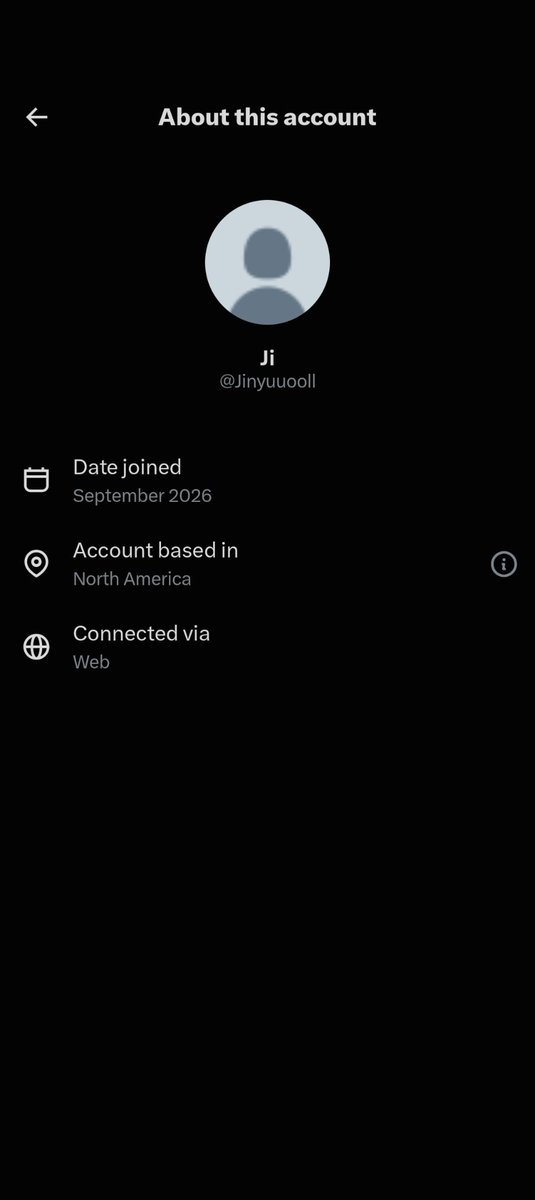Open Ji's profile avatar
Image resolution: width=535 pixels, height=1200 pixels.
pos(267,262)
